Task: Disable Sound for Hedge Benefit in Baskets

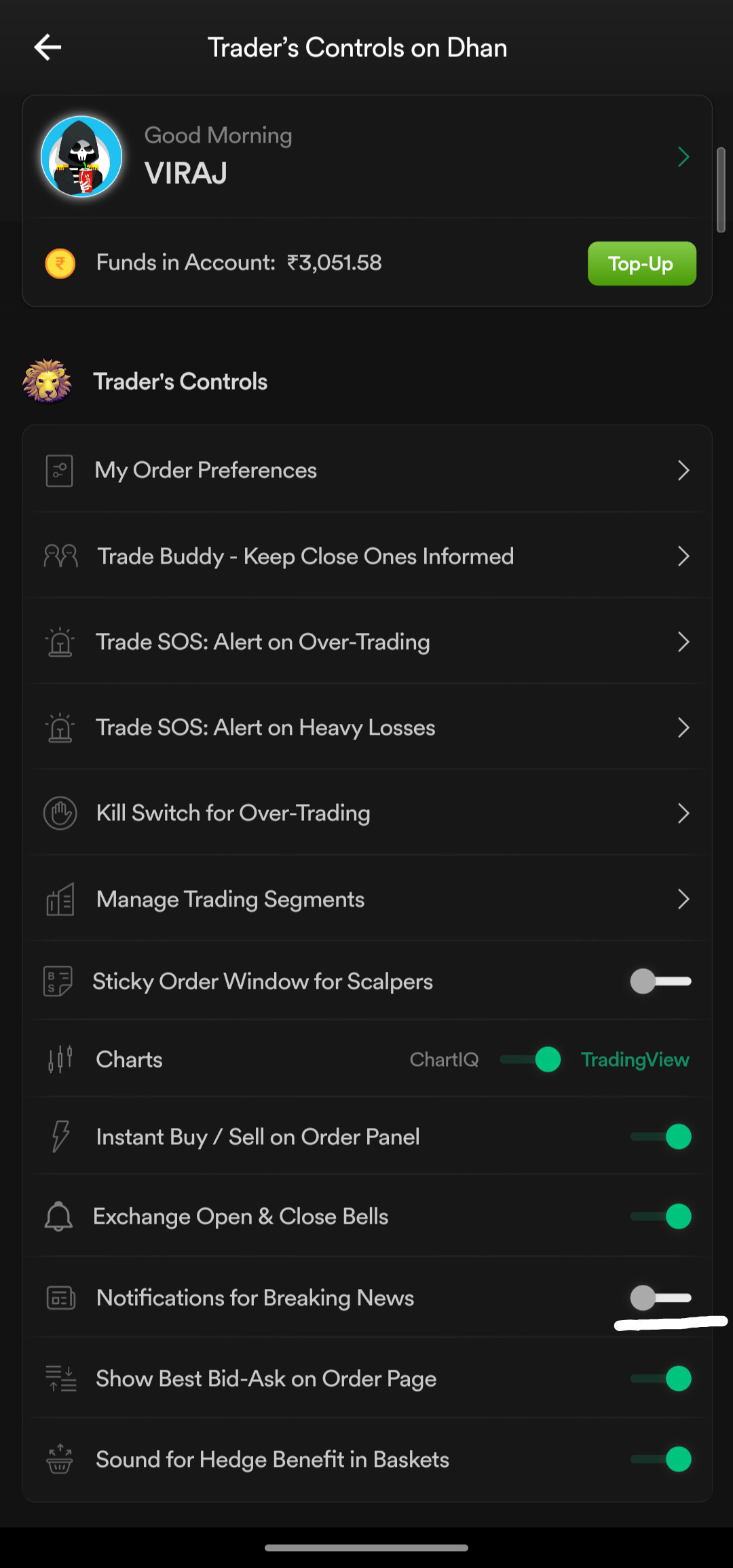Action: point(660,1459)
